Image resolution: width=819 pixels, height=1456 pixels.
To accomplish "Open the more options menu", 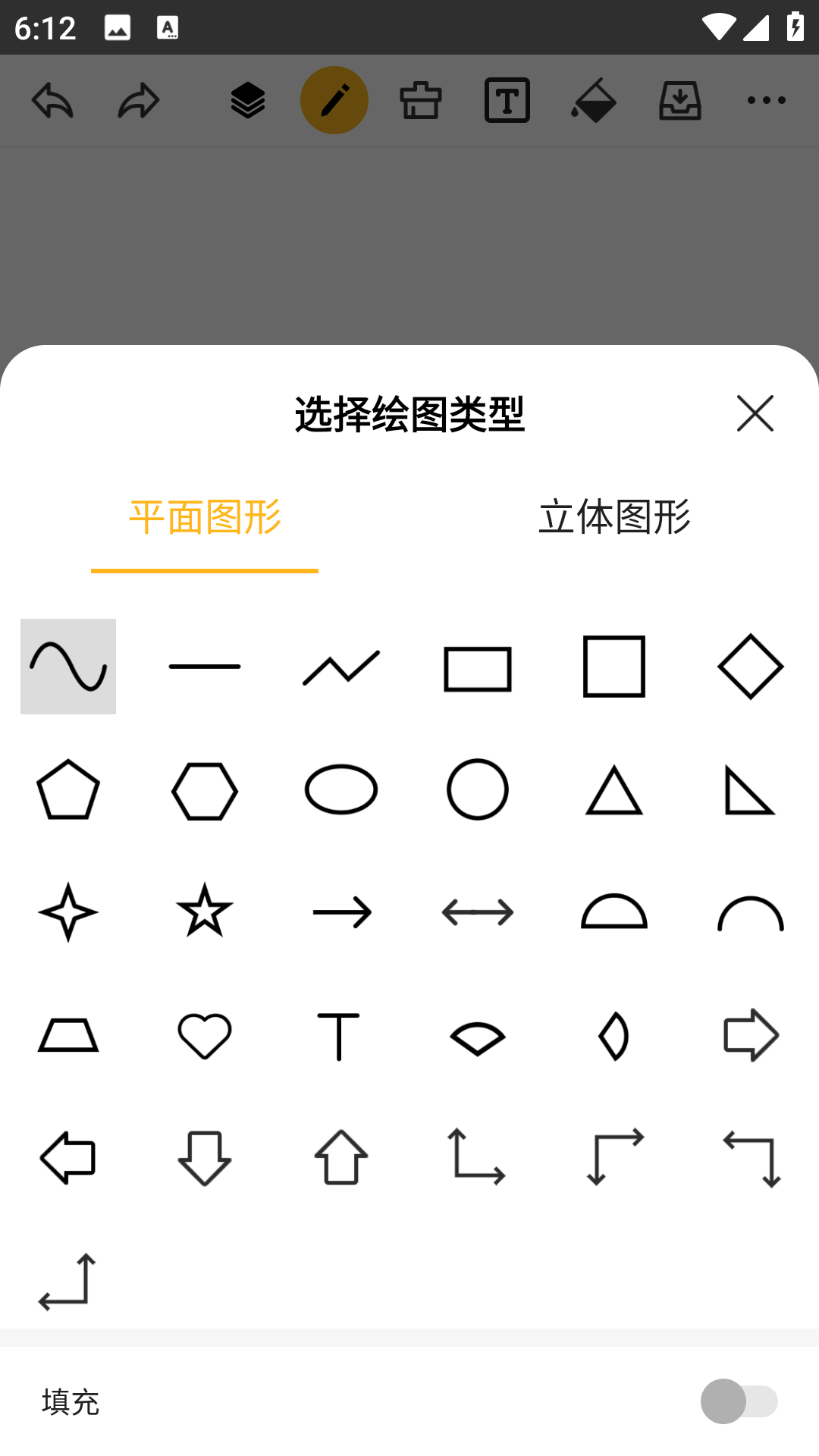I will point(767,99).
